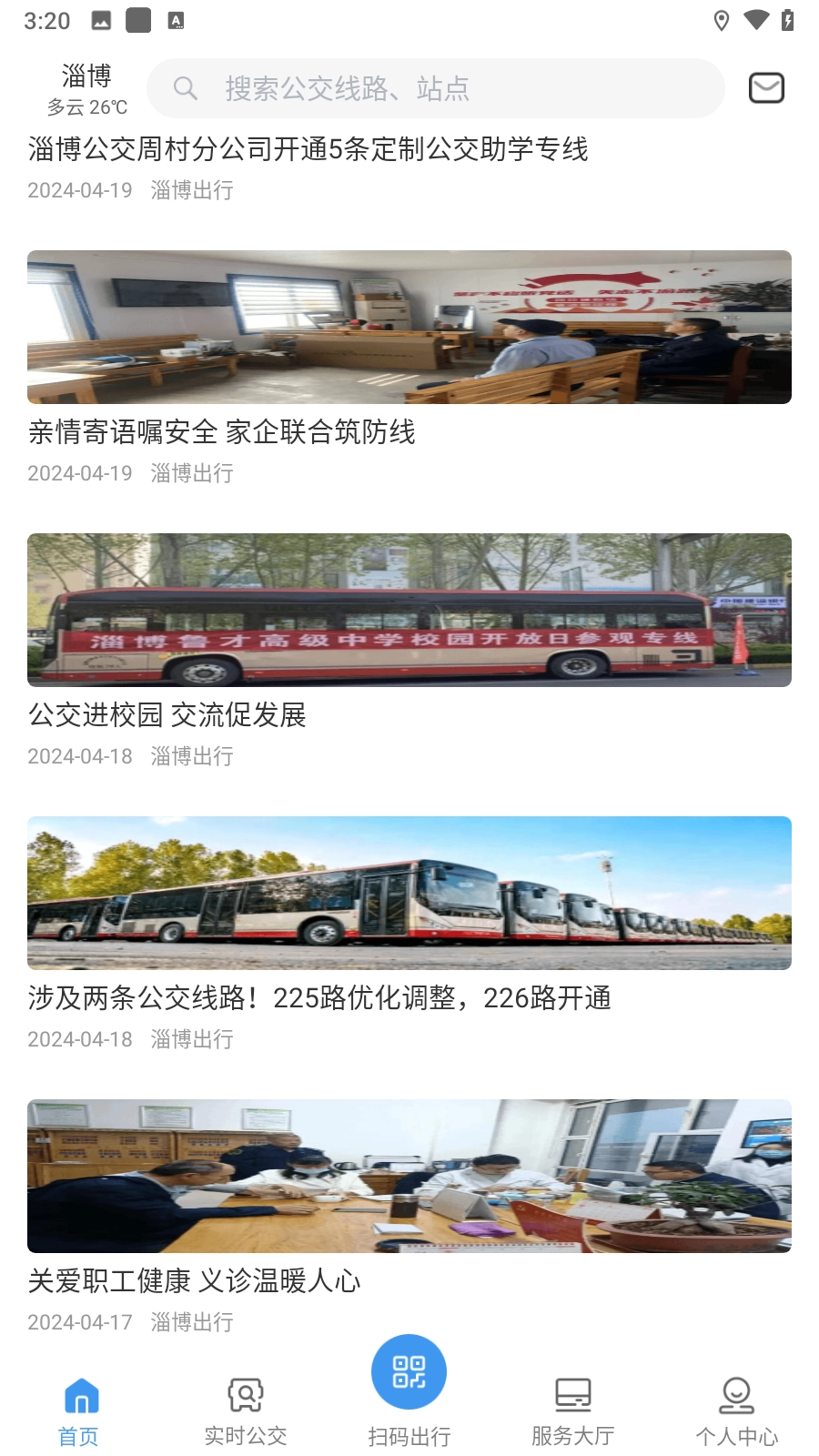Open the article 亲情寄语嘱安全 家企联合筑防线

tap(221, 432)
